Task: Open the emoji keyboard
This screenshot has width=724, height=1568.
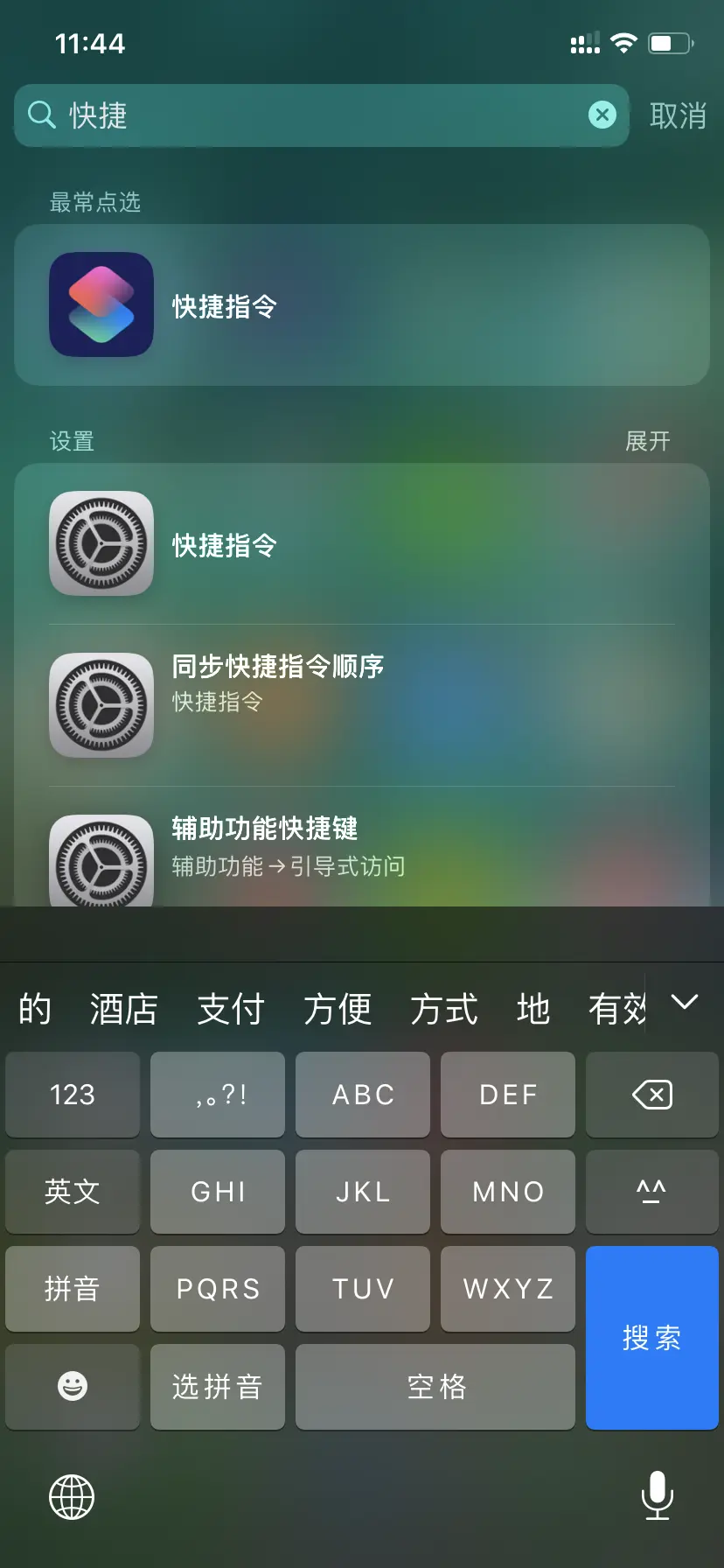Action: coord(73,1386)
